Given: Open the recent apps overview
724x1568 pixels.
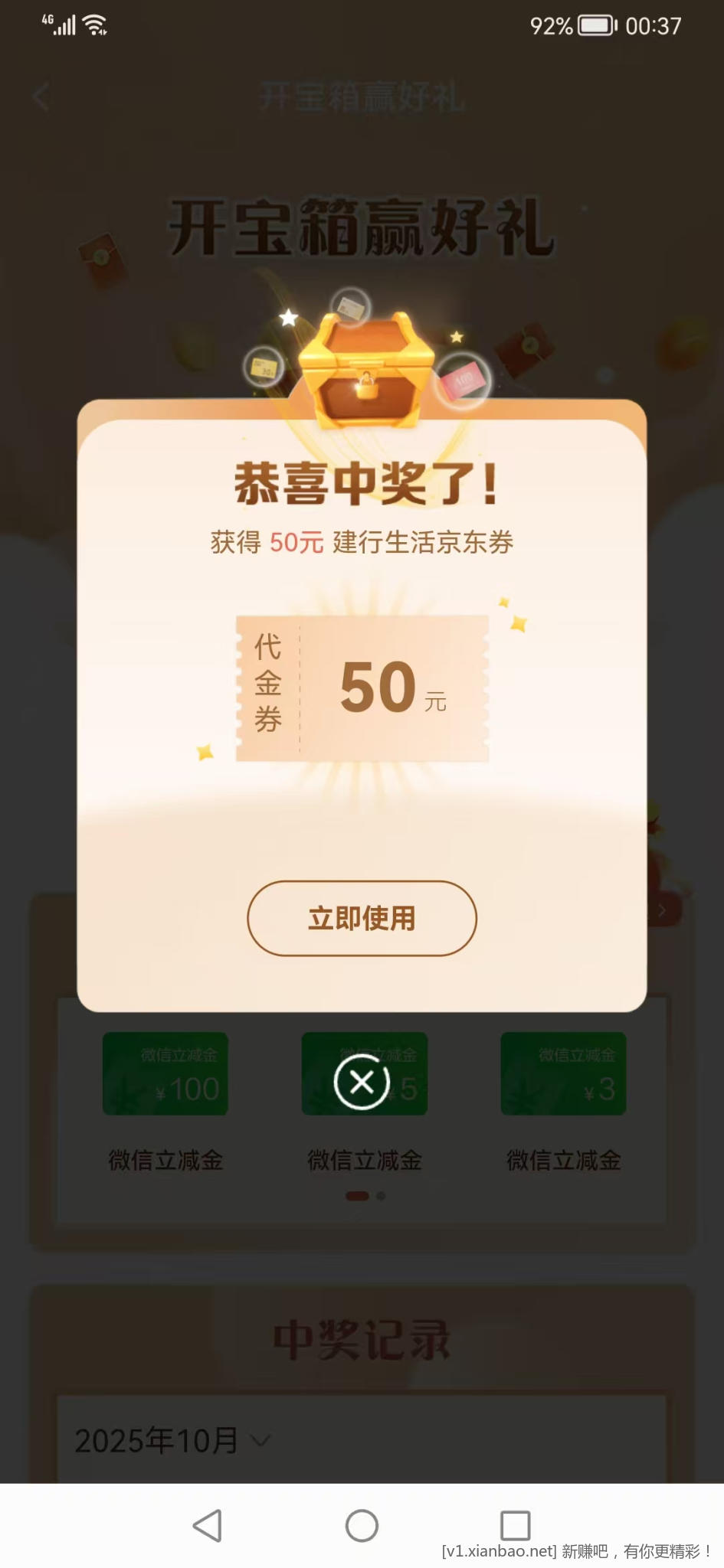Looking at the screenshot, I should pyautogui.click(x=515, y=1525).
